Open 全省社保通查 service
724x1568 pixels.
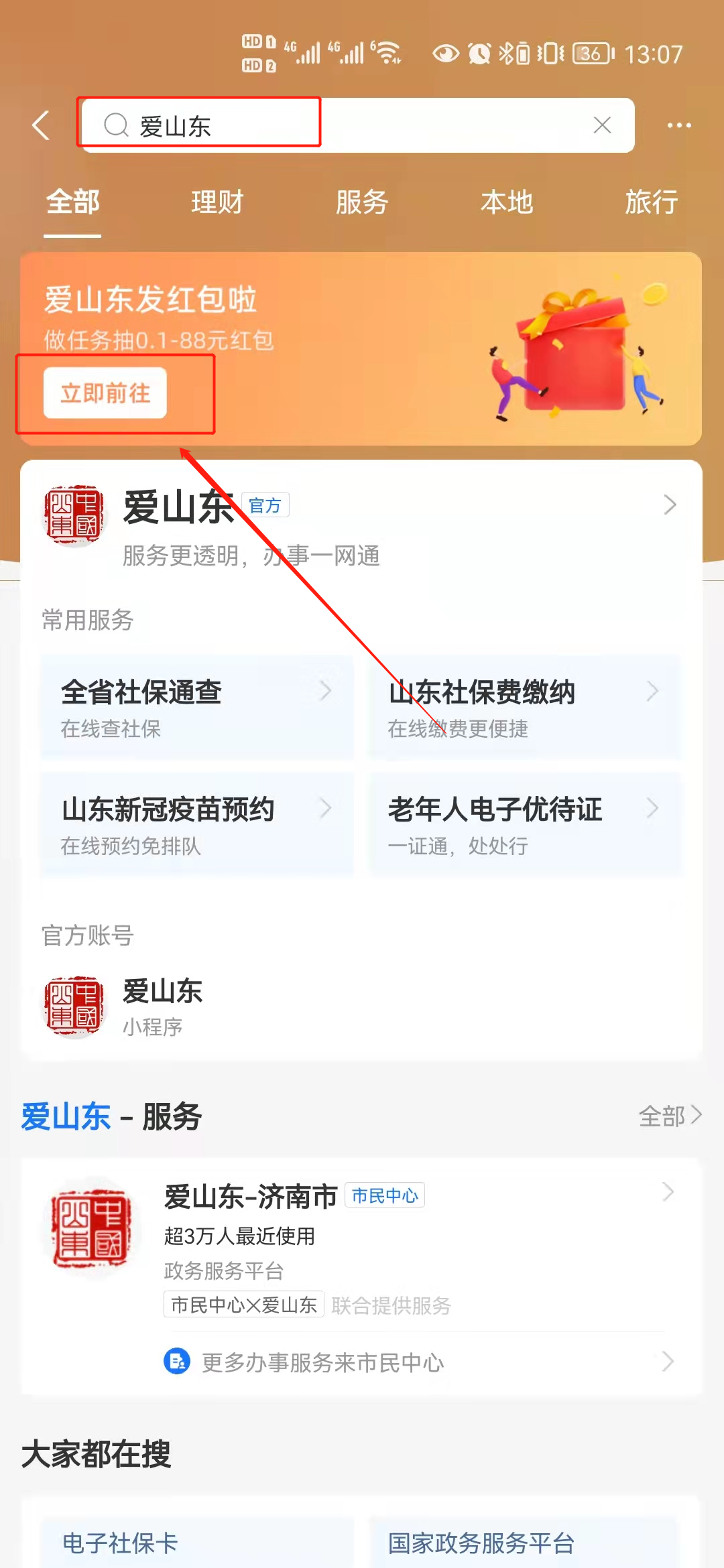[196, 708]
